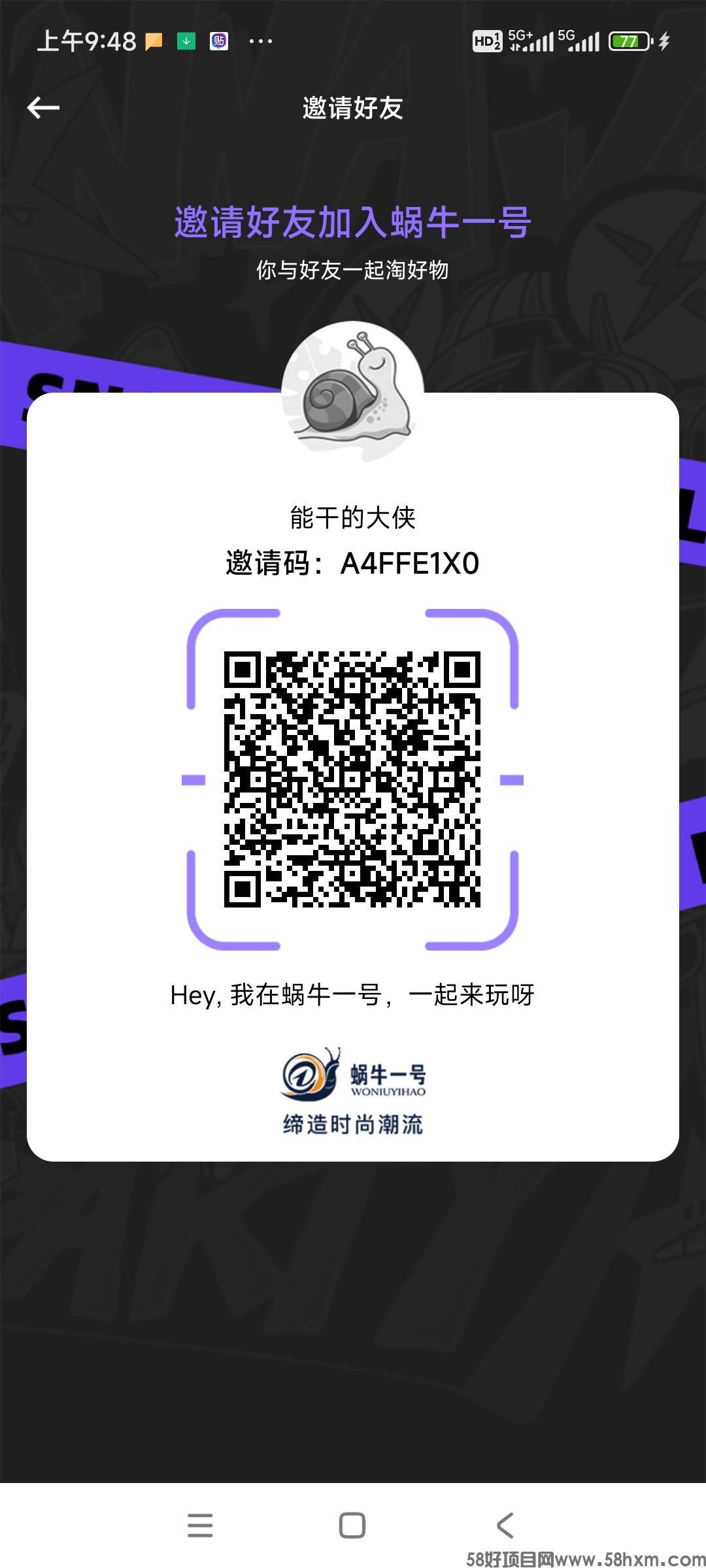Go to the home screen

pyautogui.click(x=352, y=1525)
